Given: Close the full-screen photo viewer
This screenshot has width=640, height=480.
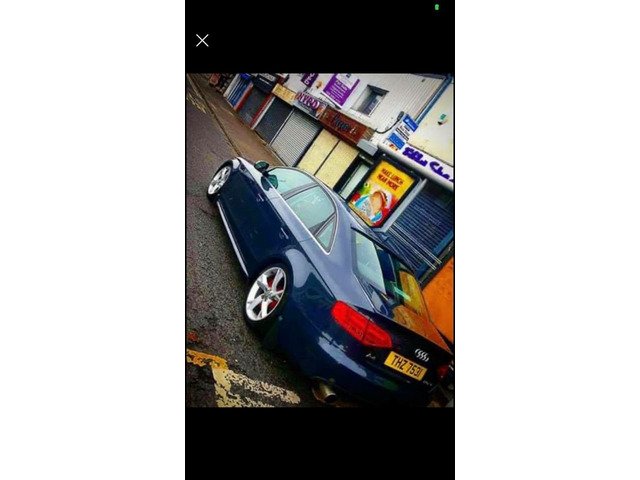Looking at the screenshot, I should coord(202,41).
